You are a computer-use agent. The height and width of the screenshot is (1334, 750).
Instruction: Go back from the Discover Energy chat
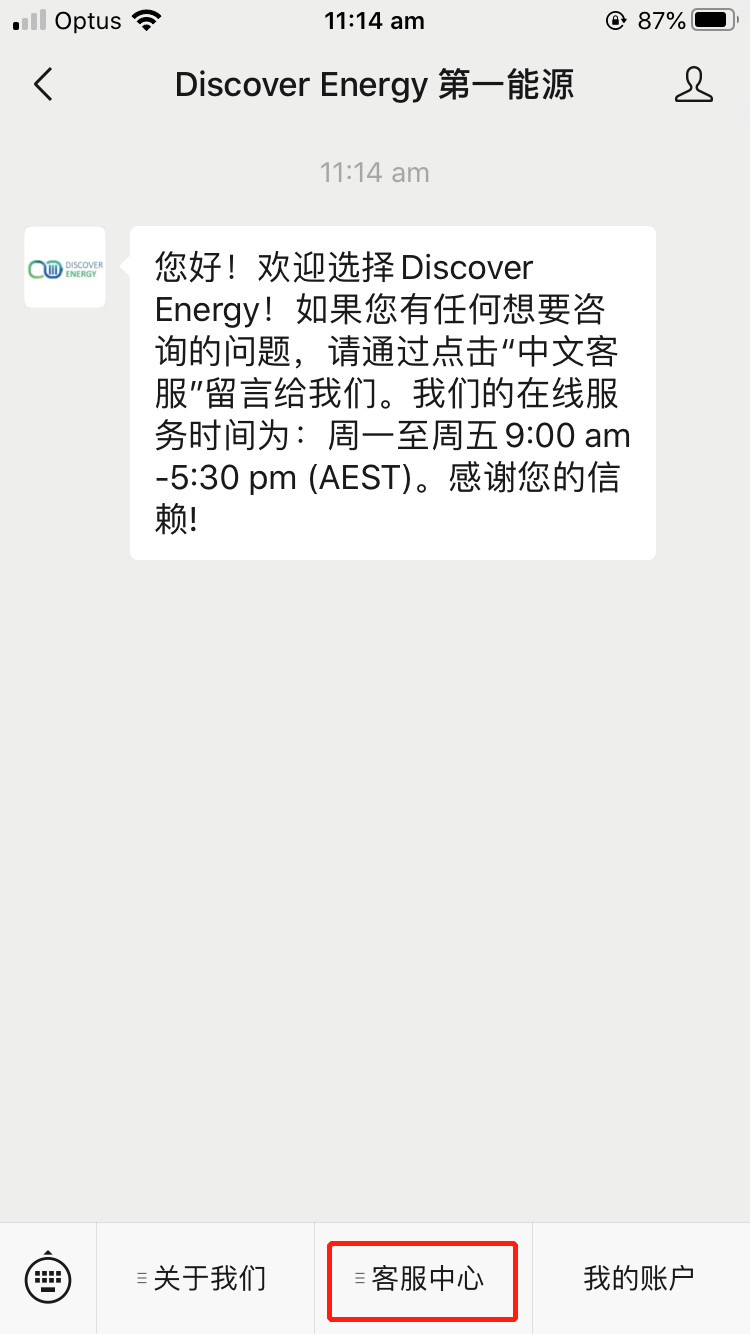43,85
